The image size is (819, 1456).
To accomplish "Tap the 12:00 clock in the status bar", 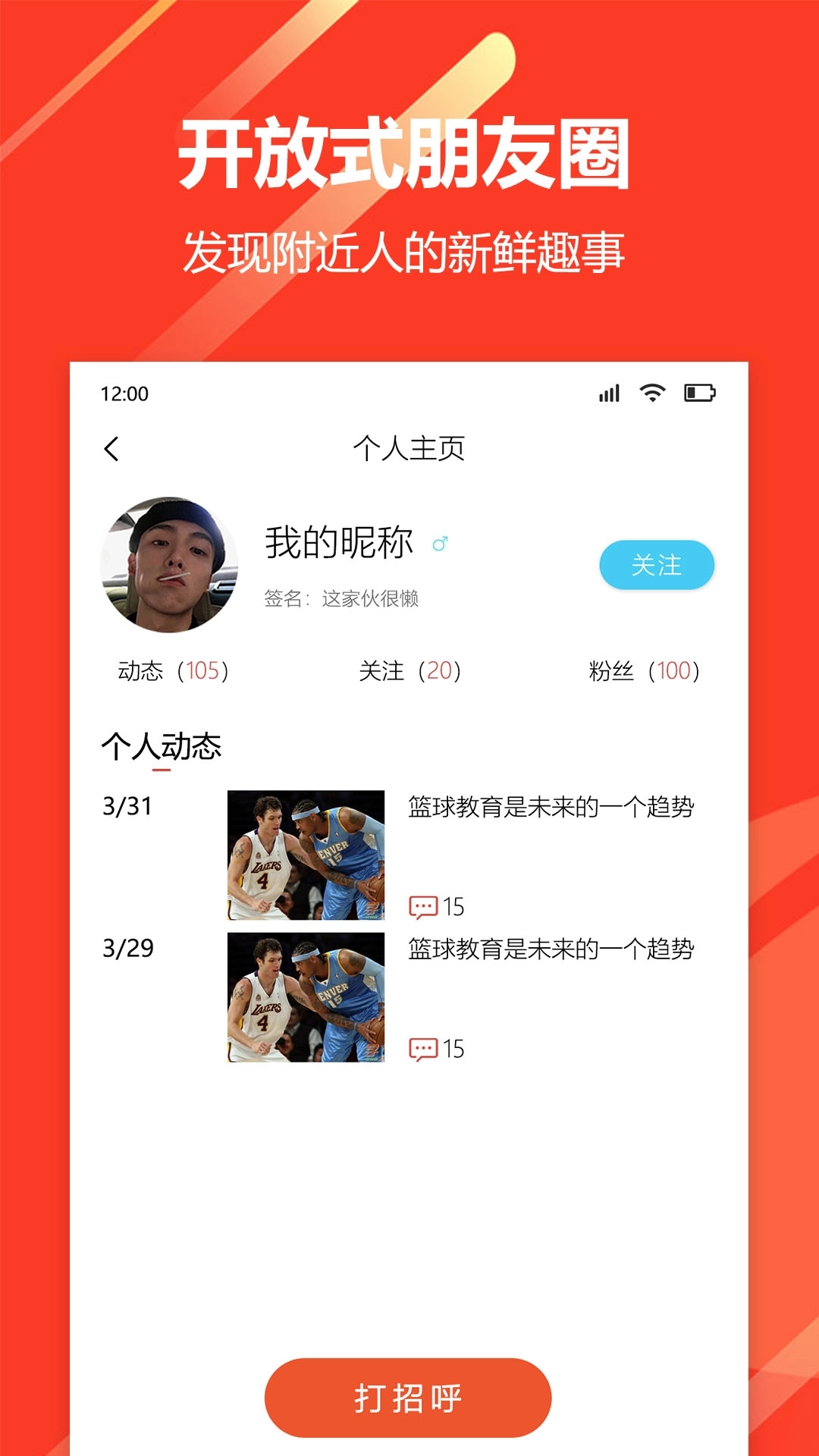I will pyautogui.click(x=125, y=392).
